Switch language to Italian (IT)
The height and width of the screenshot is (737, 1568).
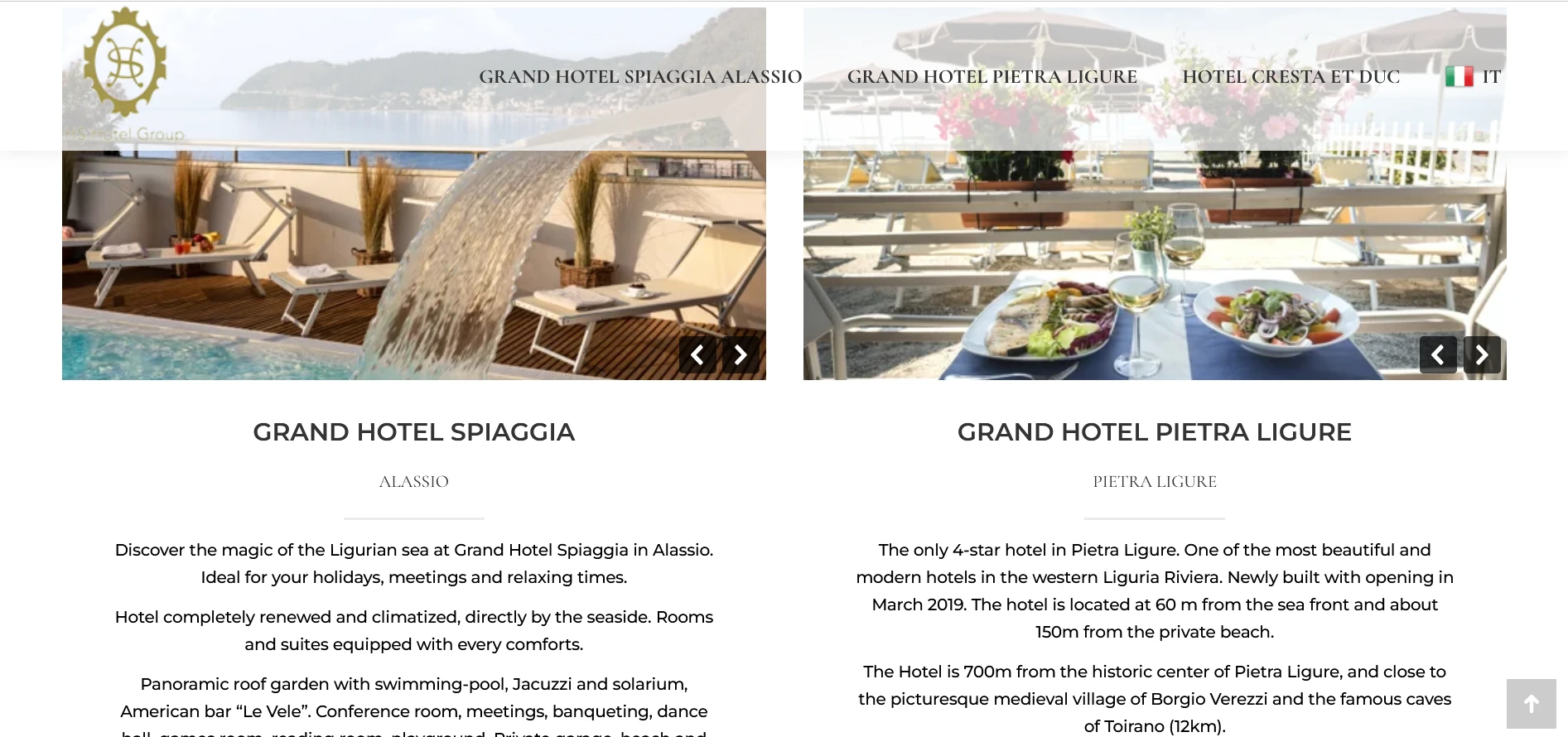click(x=1473, y=77)
